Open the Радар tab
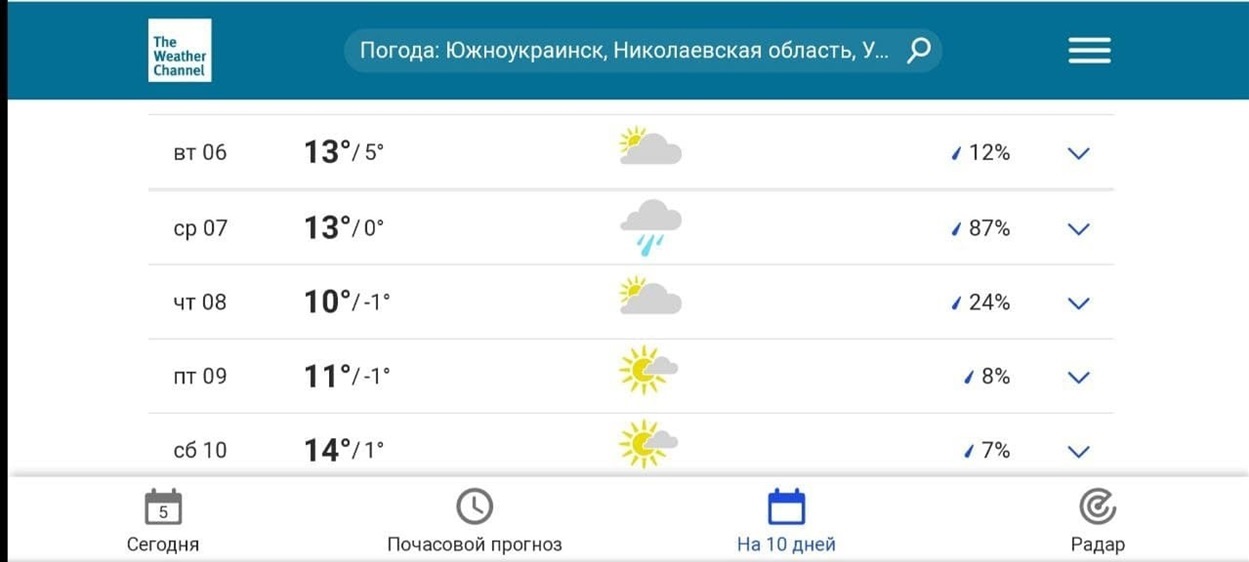Screen dimensions: 1249x562 pos(1097,521)
